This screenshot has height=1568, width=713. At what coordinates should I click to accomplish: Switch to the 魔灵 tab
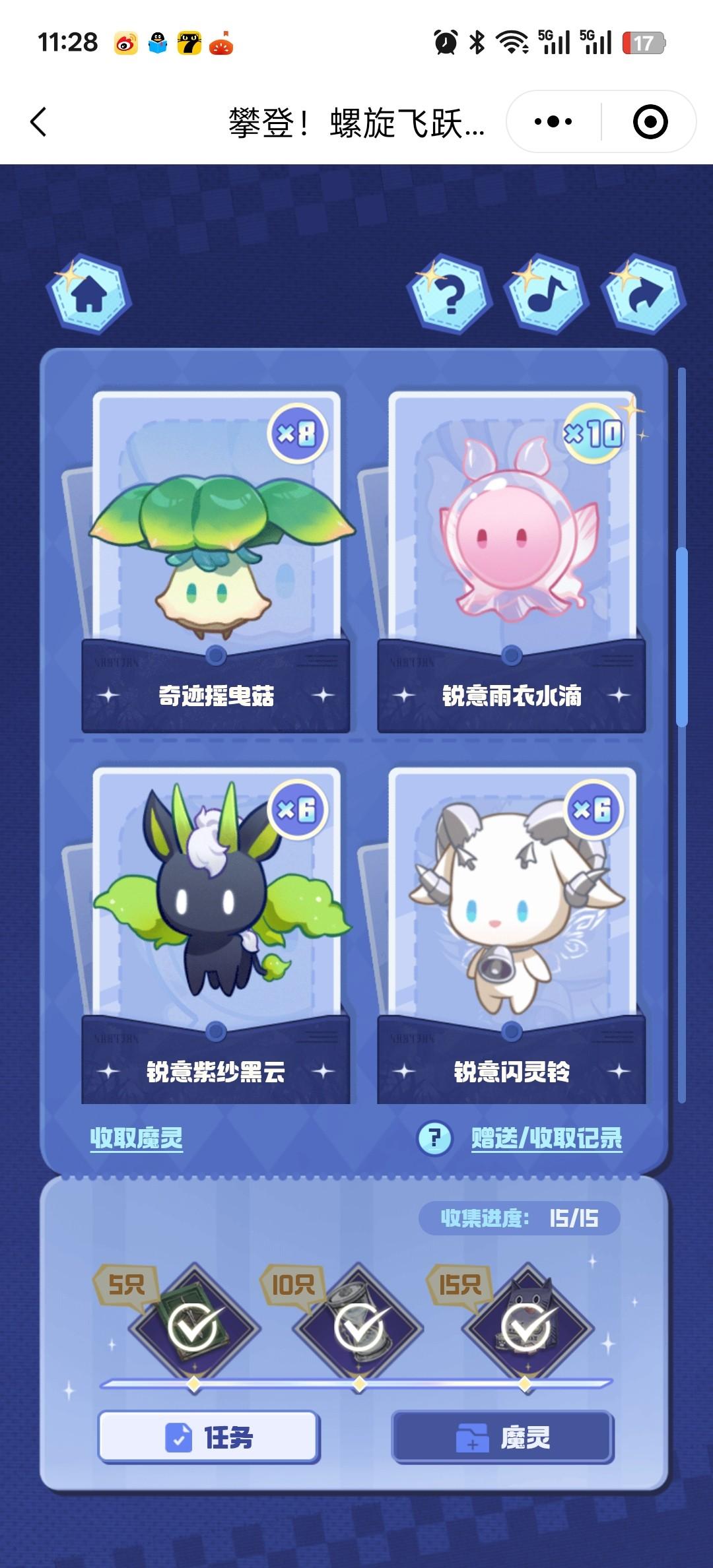(503, 1437)
